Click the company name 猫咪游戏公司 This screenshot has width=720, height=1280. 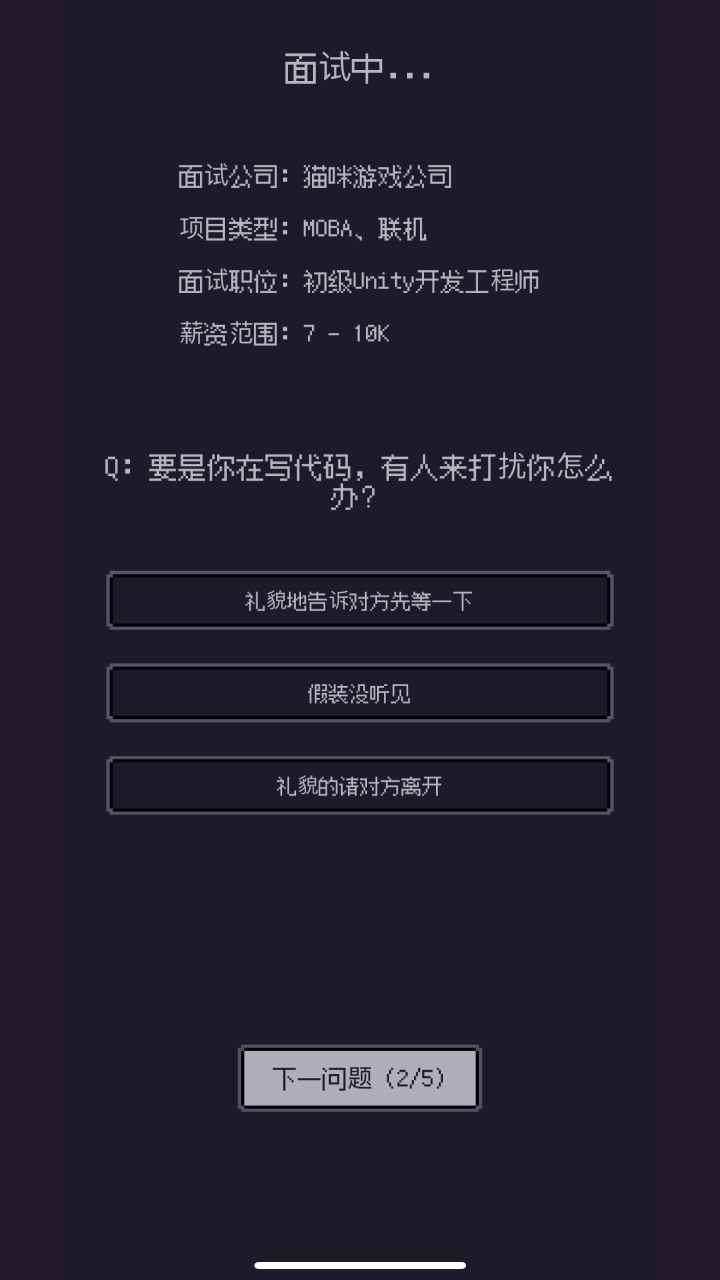tap(377, 176)
